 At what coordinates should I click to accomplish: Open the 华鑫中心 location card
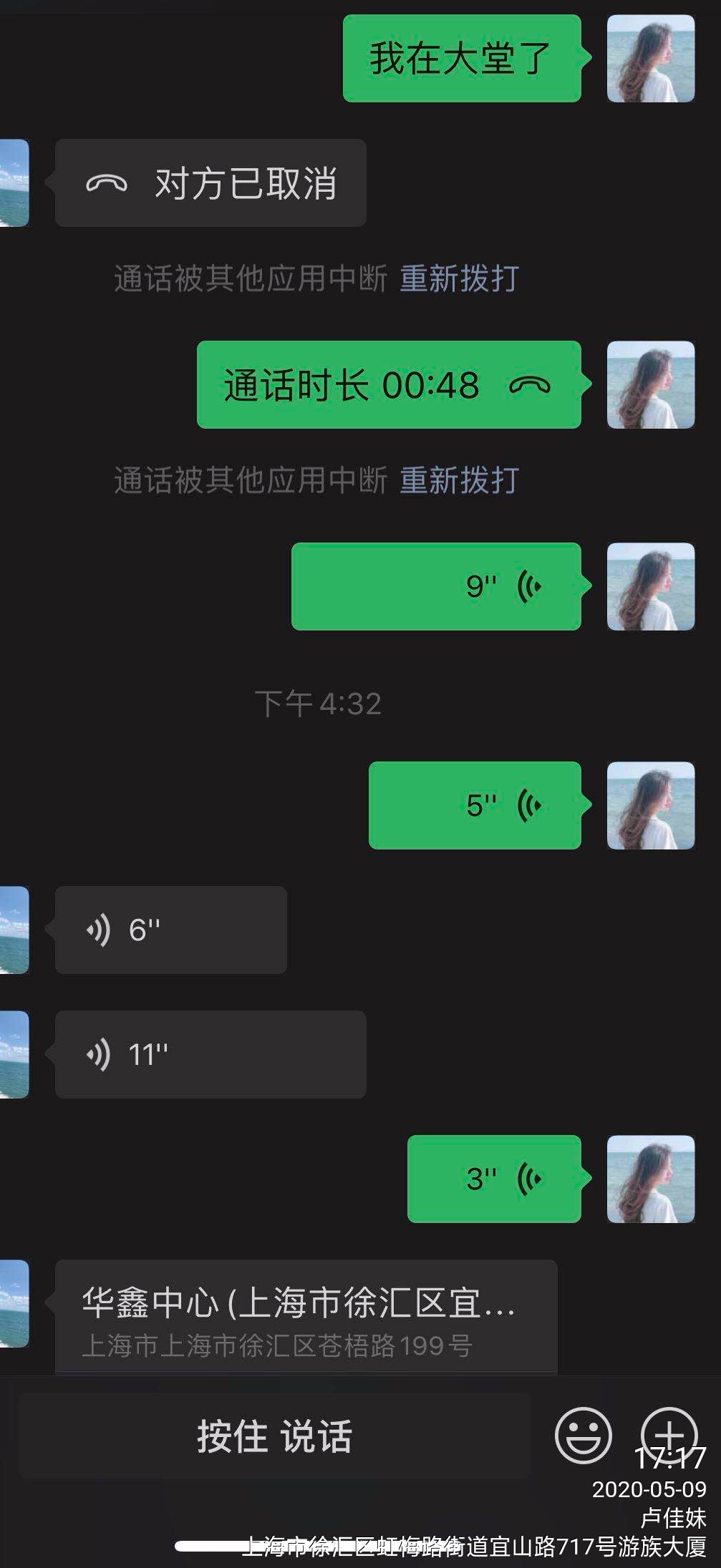tap(306, 1318)
